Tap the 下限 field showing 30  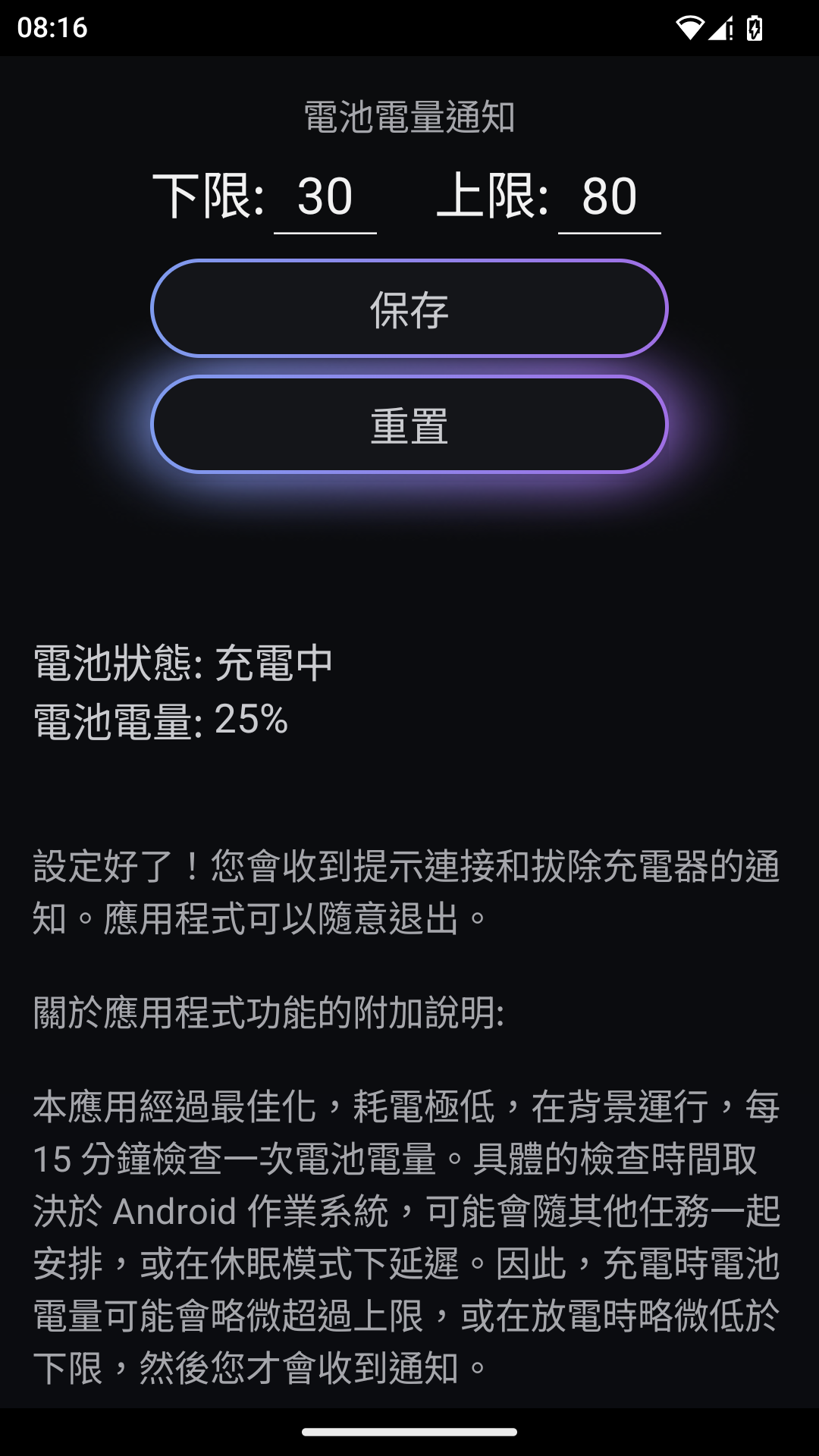pos(325,197)
